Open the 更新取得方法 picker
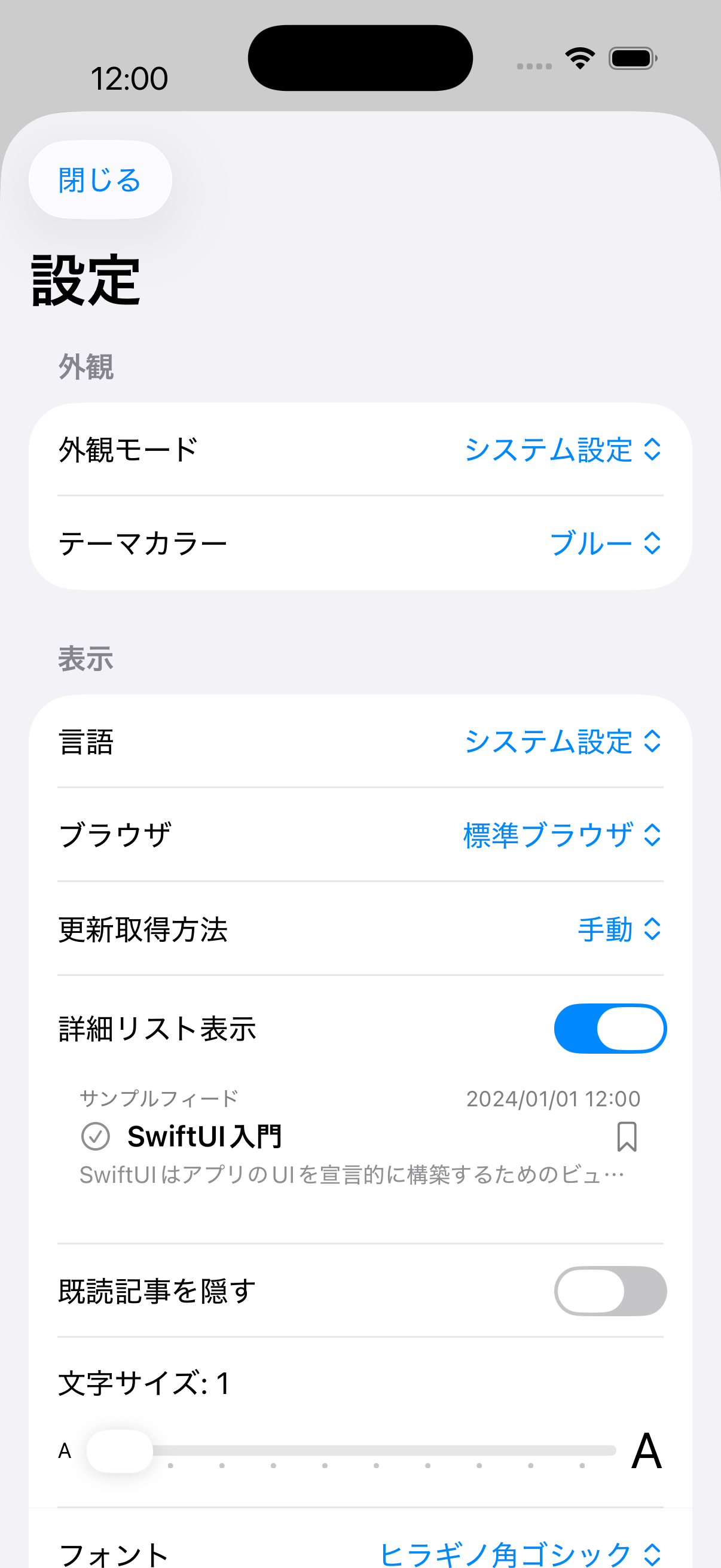Image resolution: width=721 pixels, height=1568 pixels. (619, 929)
